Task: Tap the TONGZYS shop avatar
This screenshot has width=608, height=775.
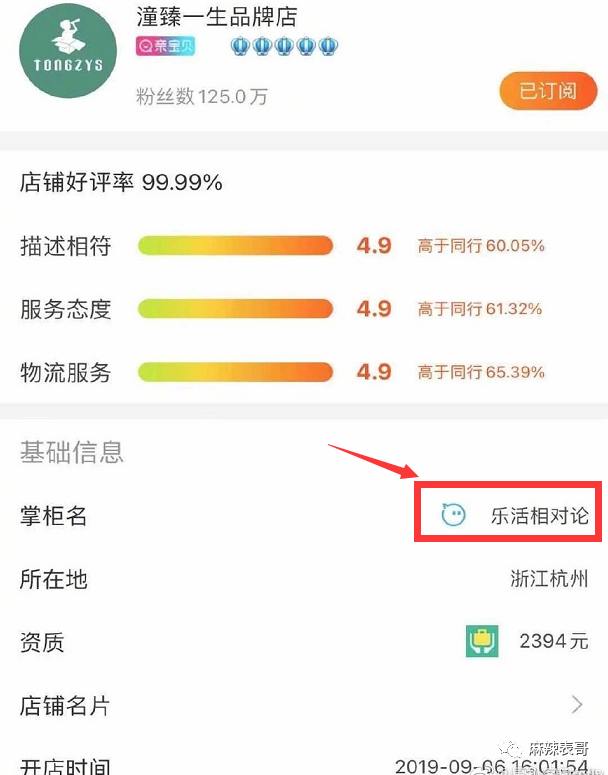Action: pos(68,49)
